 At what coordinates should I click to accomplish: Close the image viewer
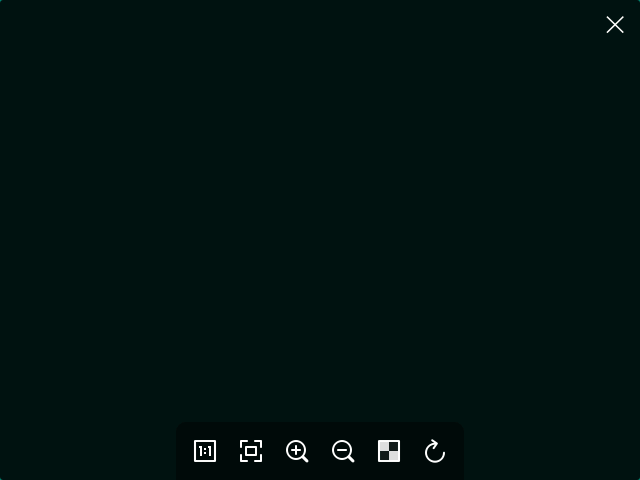(614, 25)
